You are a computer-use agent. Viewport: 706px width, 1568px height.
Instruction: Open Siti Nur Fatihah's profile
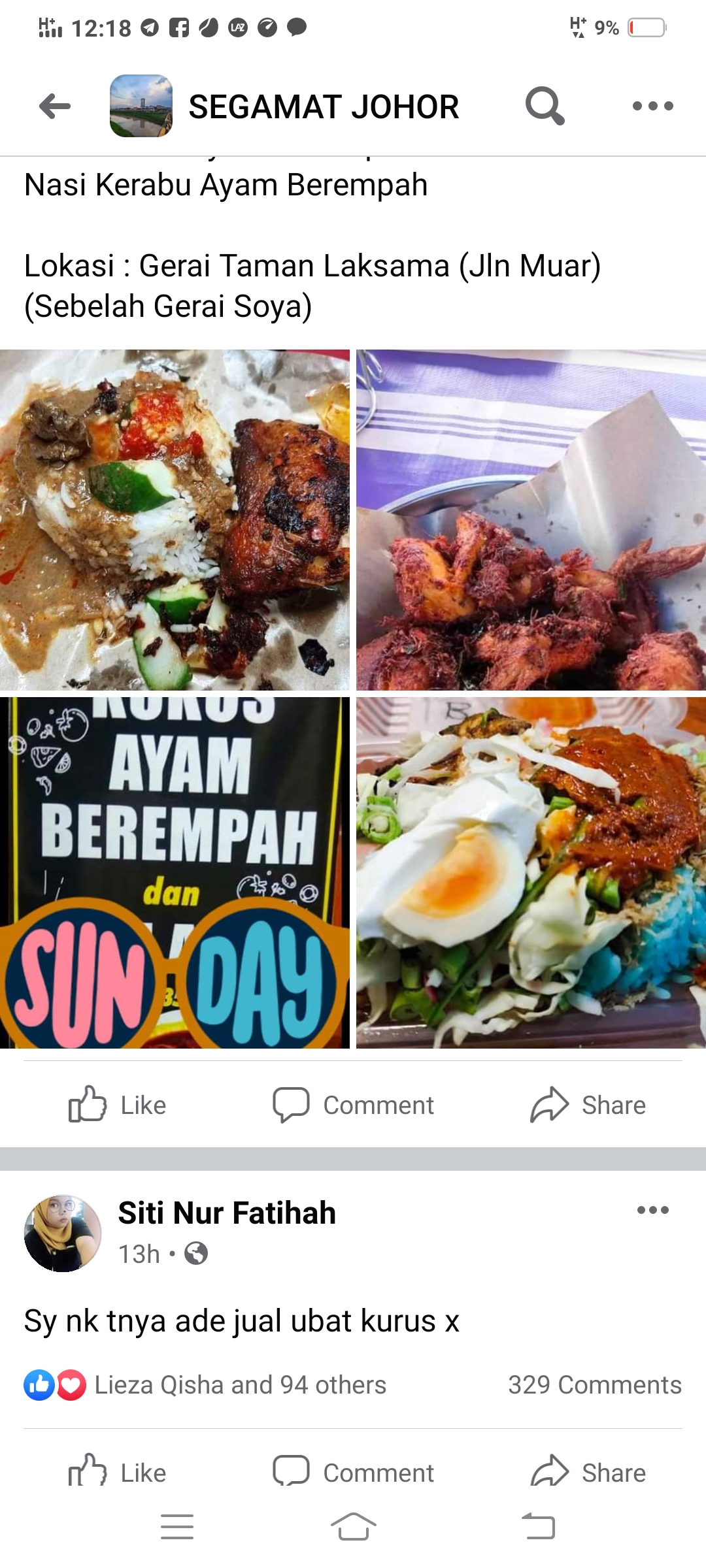point(227,1213)
